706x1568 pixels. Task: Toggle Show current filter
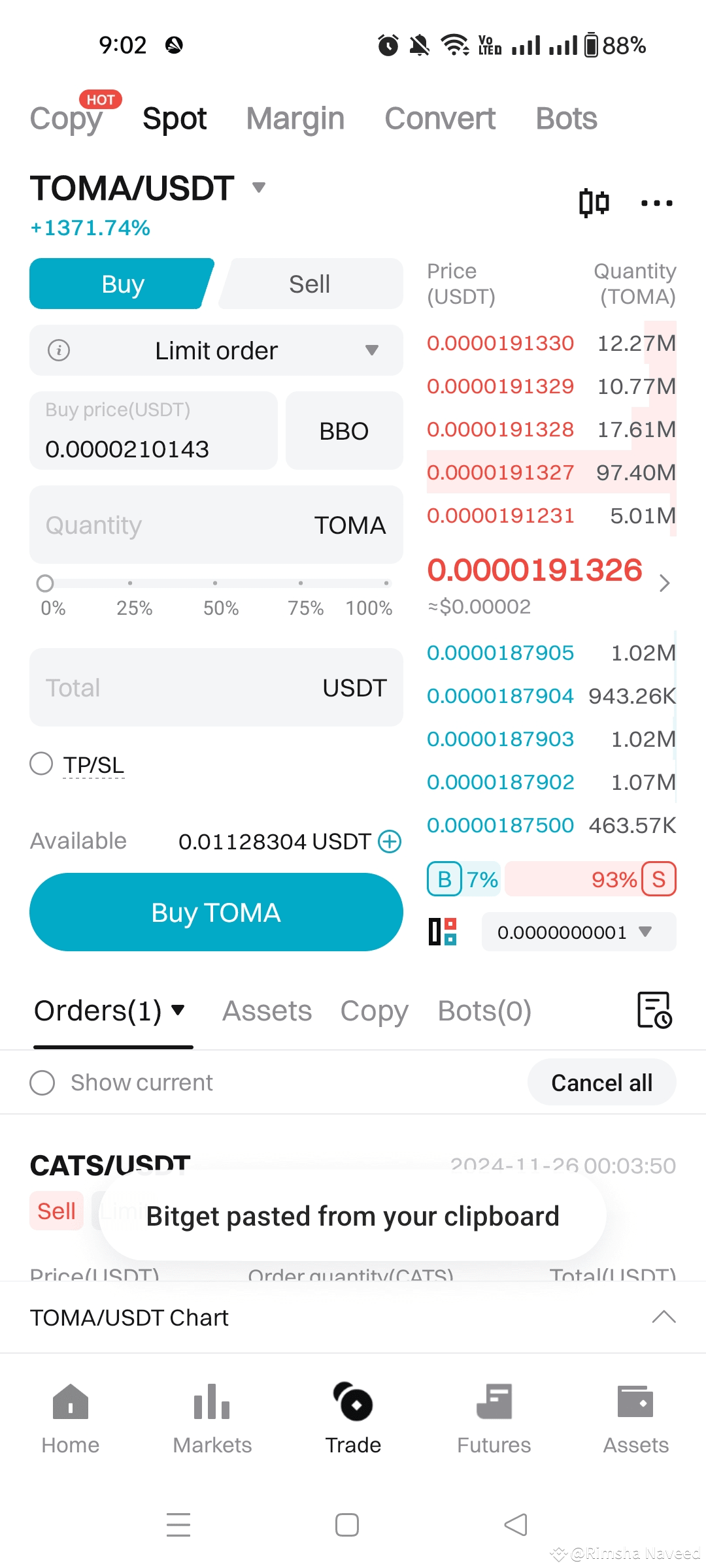point(43,1083)
